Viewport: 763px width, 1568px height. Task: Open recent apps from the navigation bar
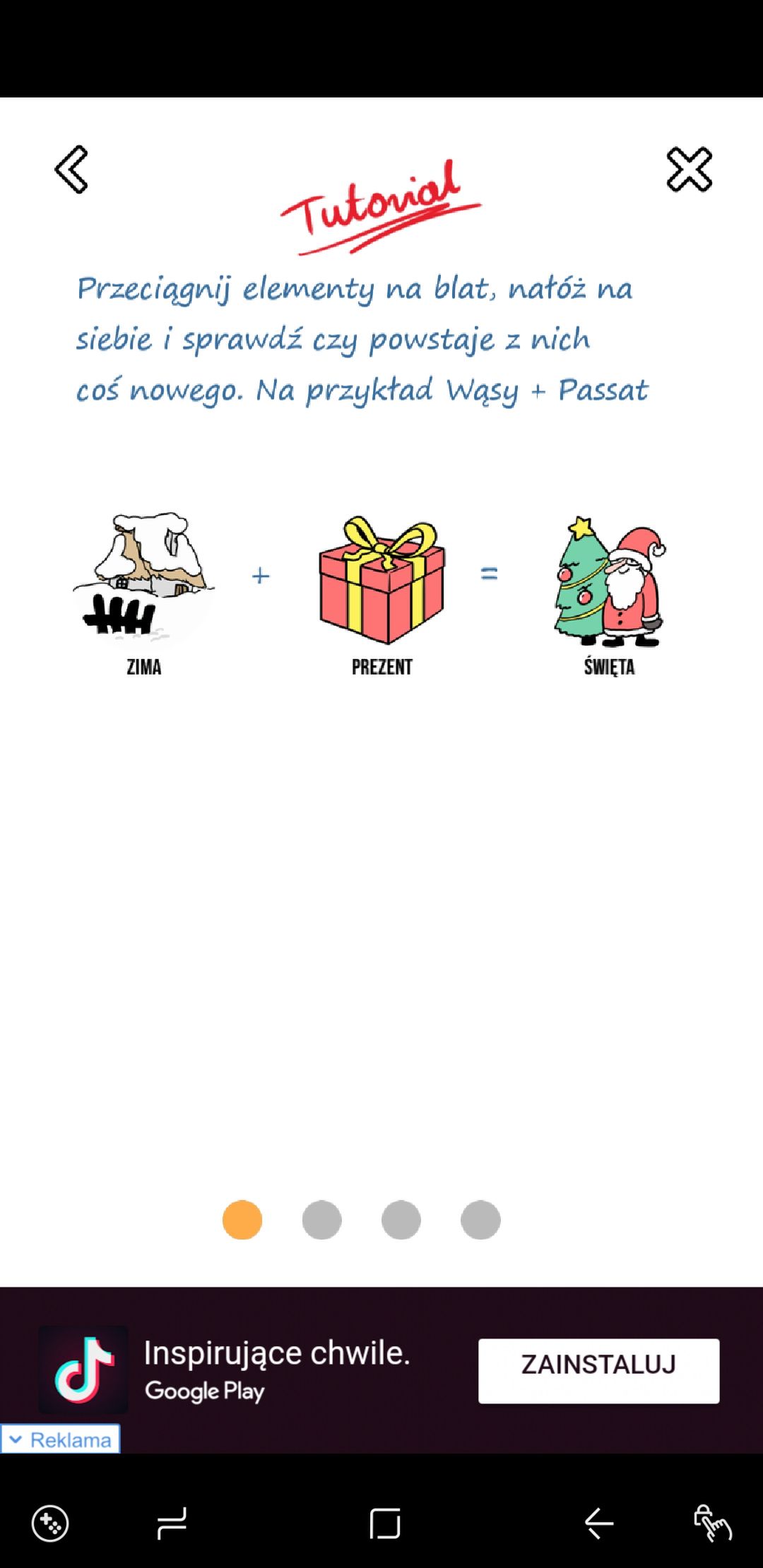(x=172, y=1523)
